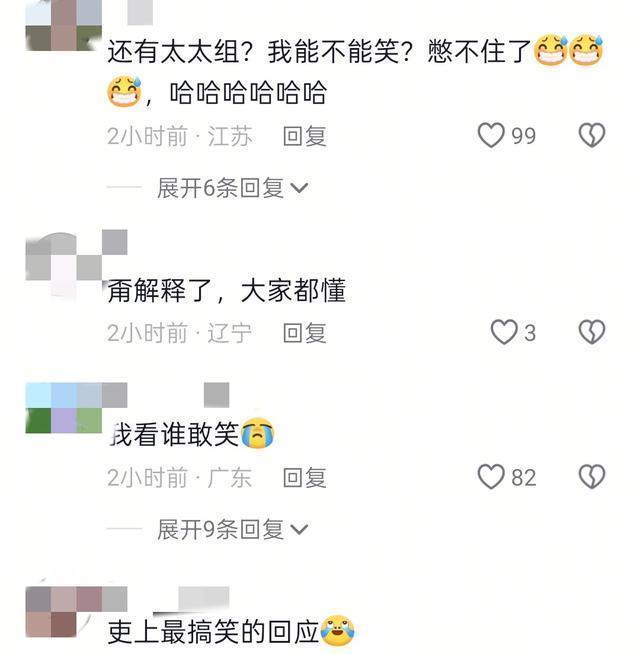Dislike the Liaoning comment 大家都懂
Screen dimensions: 640x654
pos(592,332)
